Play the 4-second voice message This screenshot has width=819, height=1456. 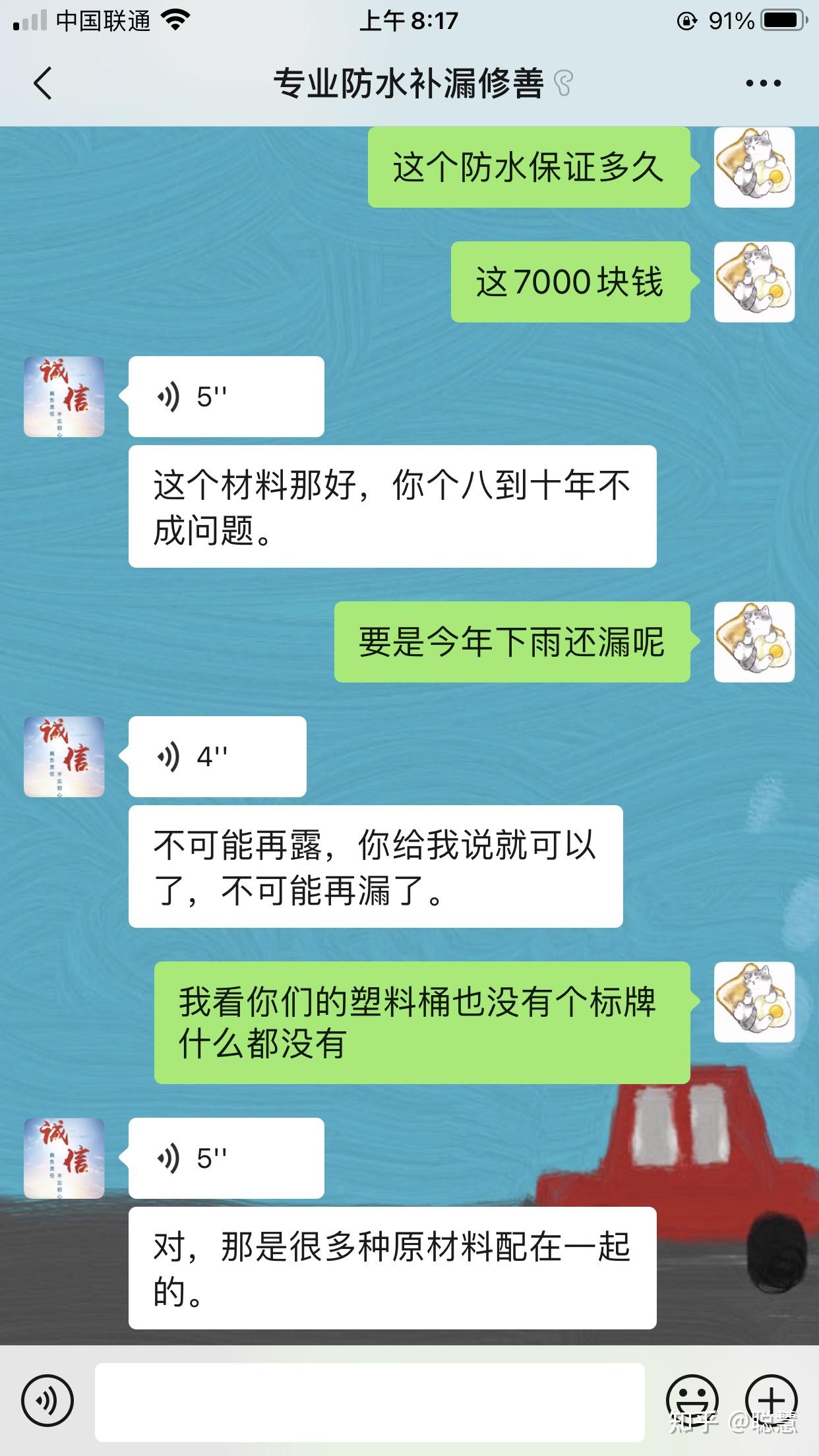click(x=217, y=756)
